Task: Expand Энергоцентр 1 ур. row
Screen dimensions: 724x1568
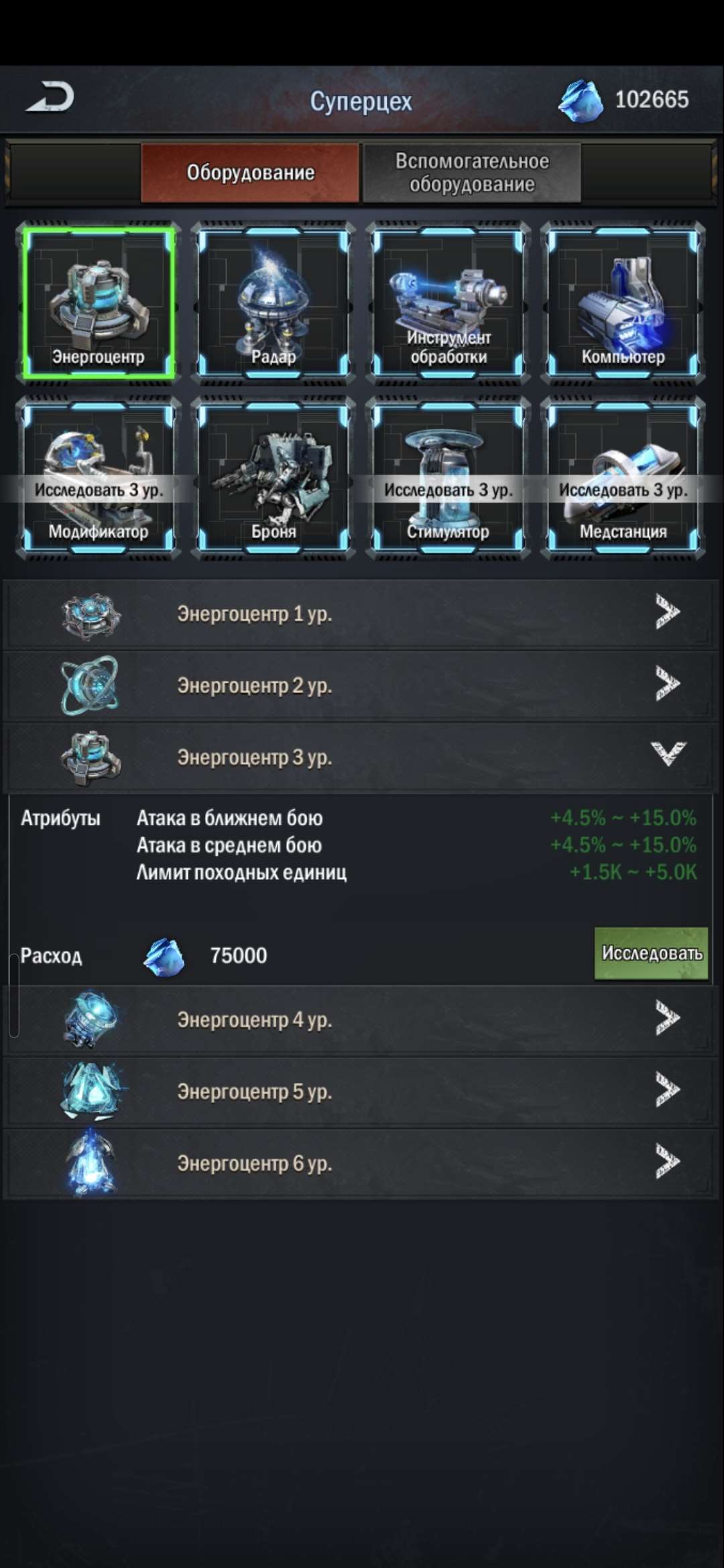Action: pos(362,614)
